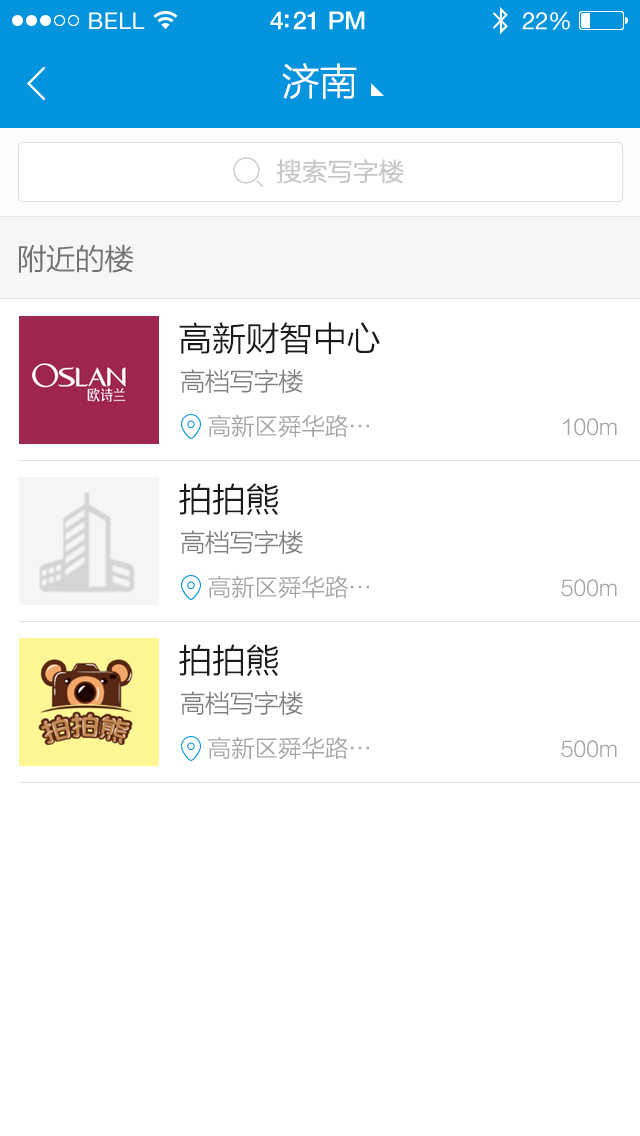Go back using the top-left arrow

click(x=36, y=83)
